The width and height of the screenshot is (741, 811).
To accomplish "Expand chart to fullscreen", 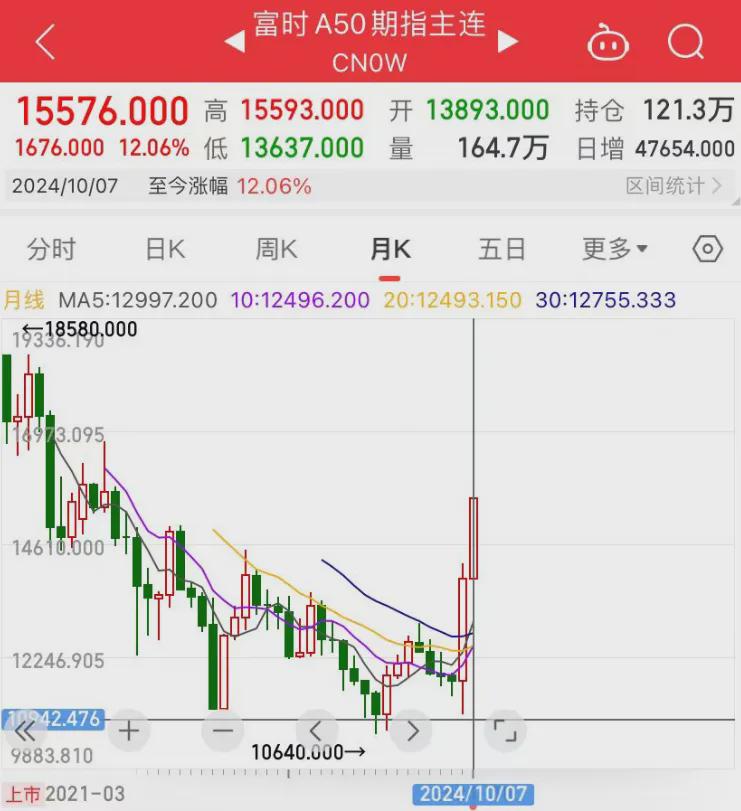I will coord(505,731).
